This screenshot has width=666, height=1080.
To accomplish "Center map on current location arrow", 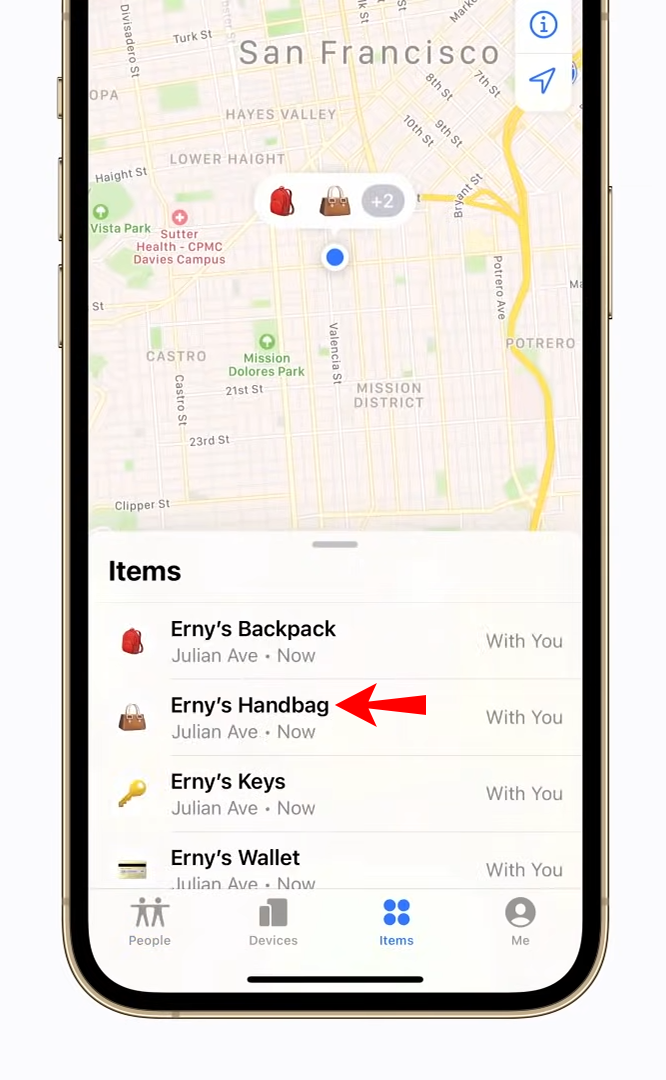I will point(542,81).
